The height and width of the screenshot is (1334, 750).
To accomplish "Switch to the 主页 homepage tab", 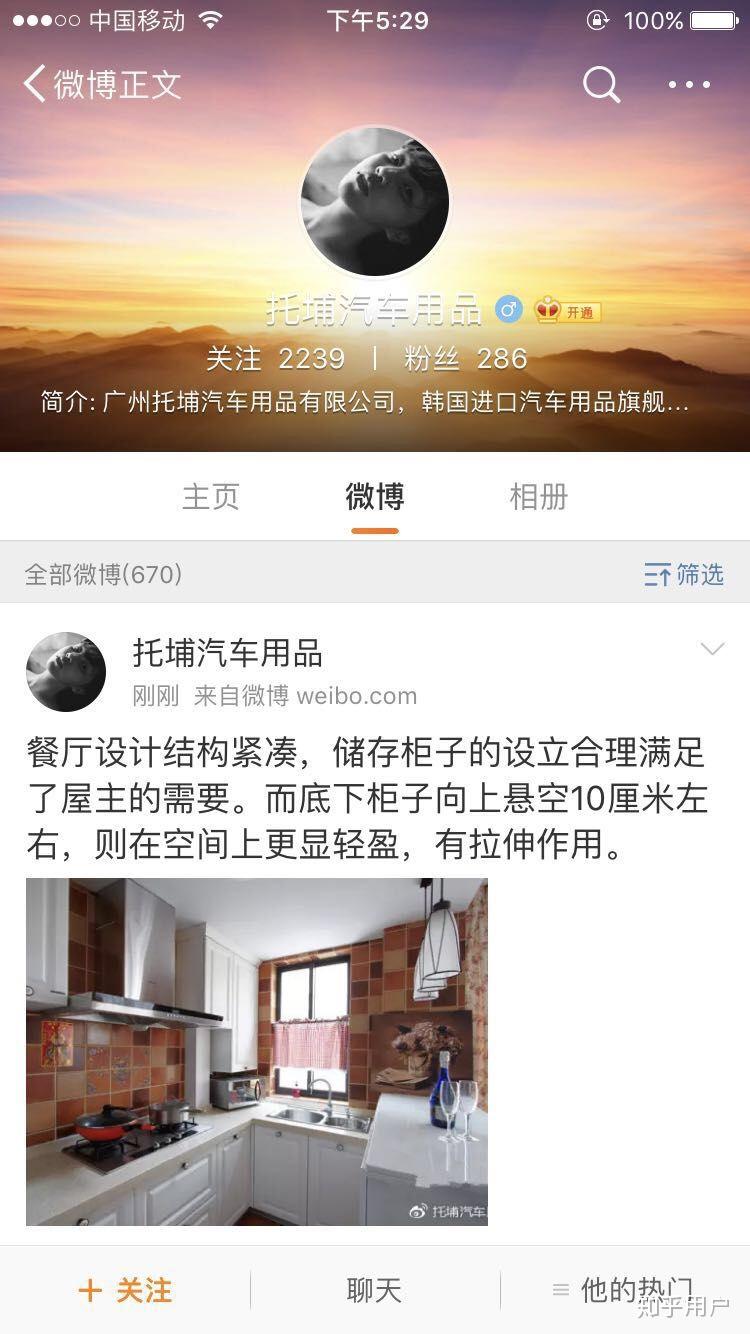I will point(210,497).
